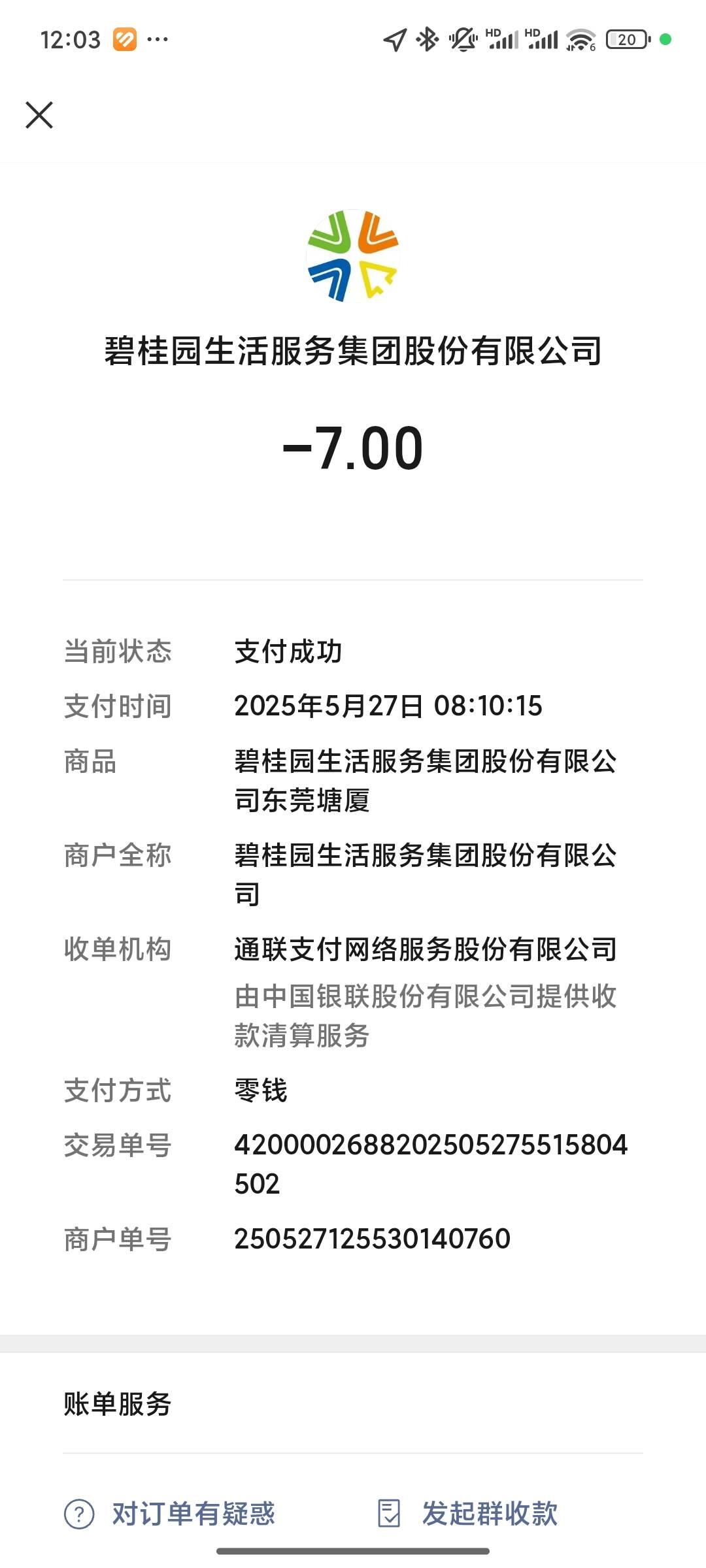This screenshot has width=706, height=1568.
Task: Start a group collection via 发起群收款
Action: point(467,1513)
